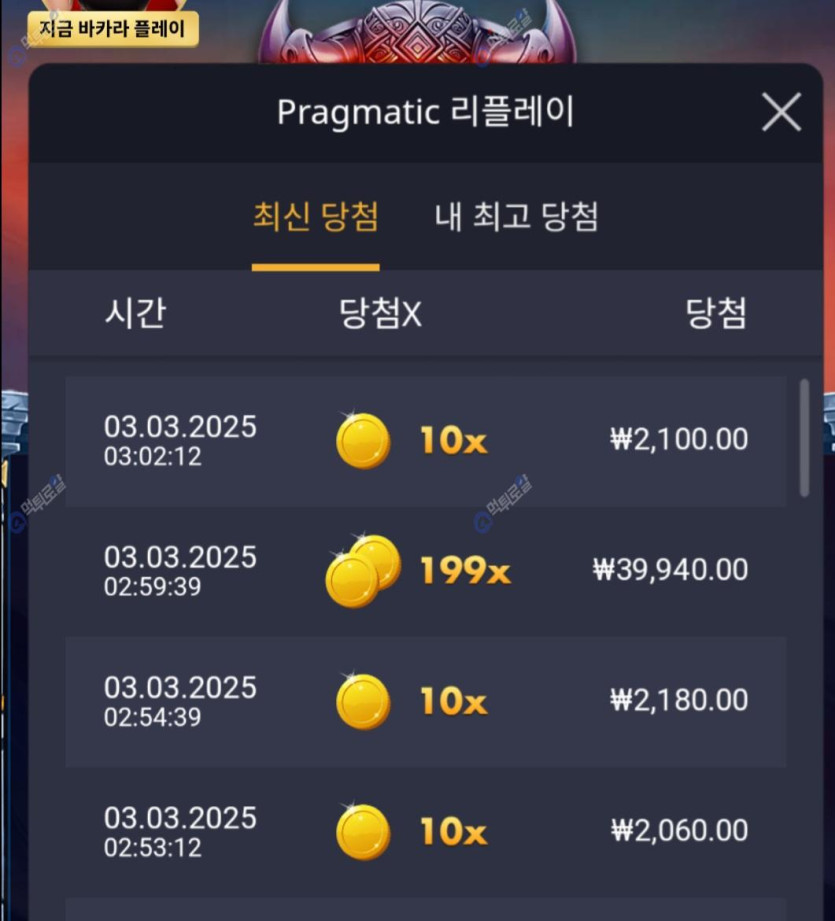Viewport: 835px width, 921px height.
Task: Close the Pragmatic replay dialog
Action: (x=781, y=113)
